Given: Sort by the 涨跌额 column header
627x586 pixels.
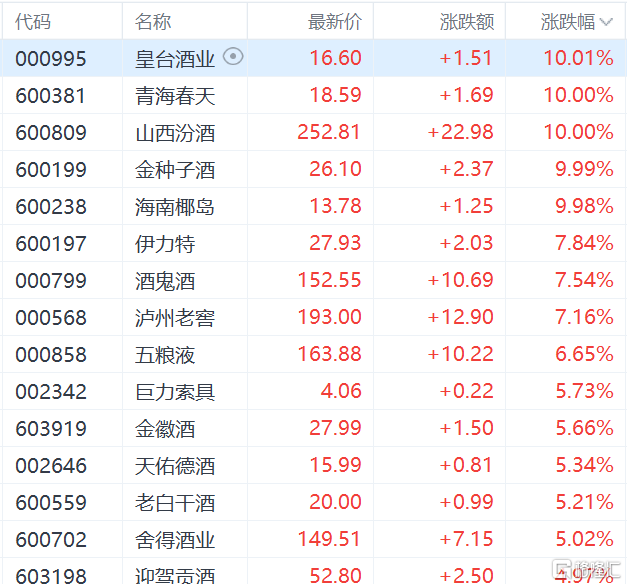Looking at the screenshot, I should (x=466, y=21).
